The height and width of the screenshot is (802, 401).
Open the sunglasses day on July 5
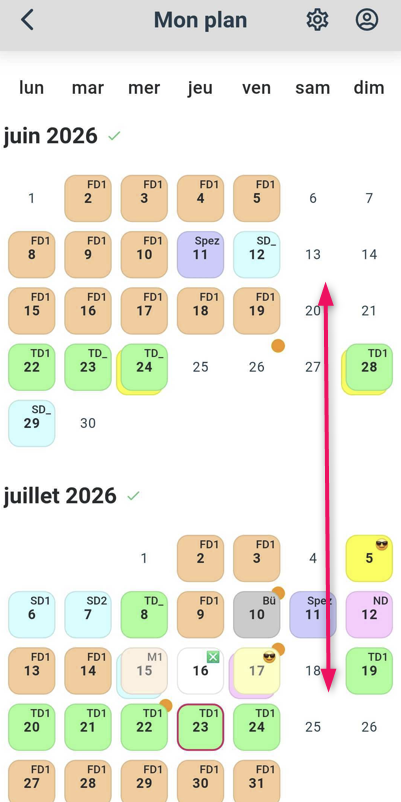point(369,559)
